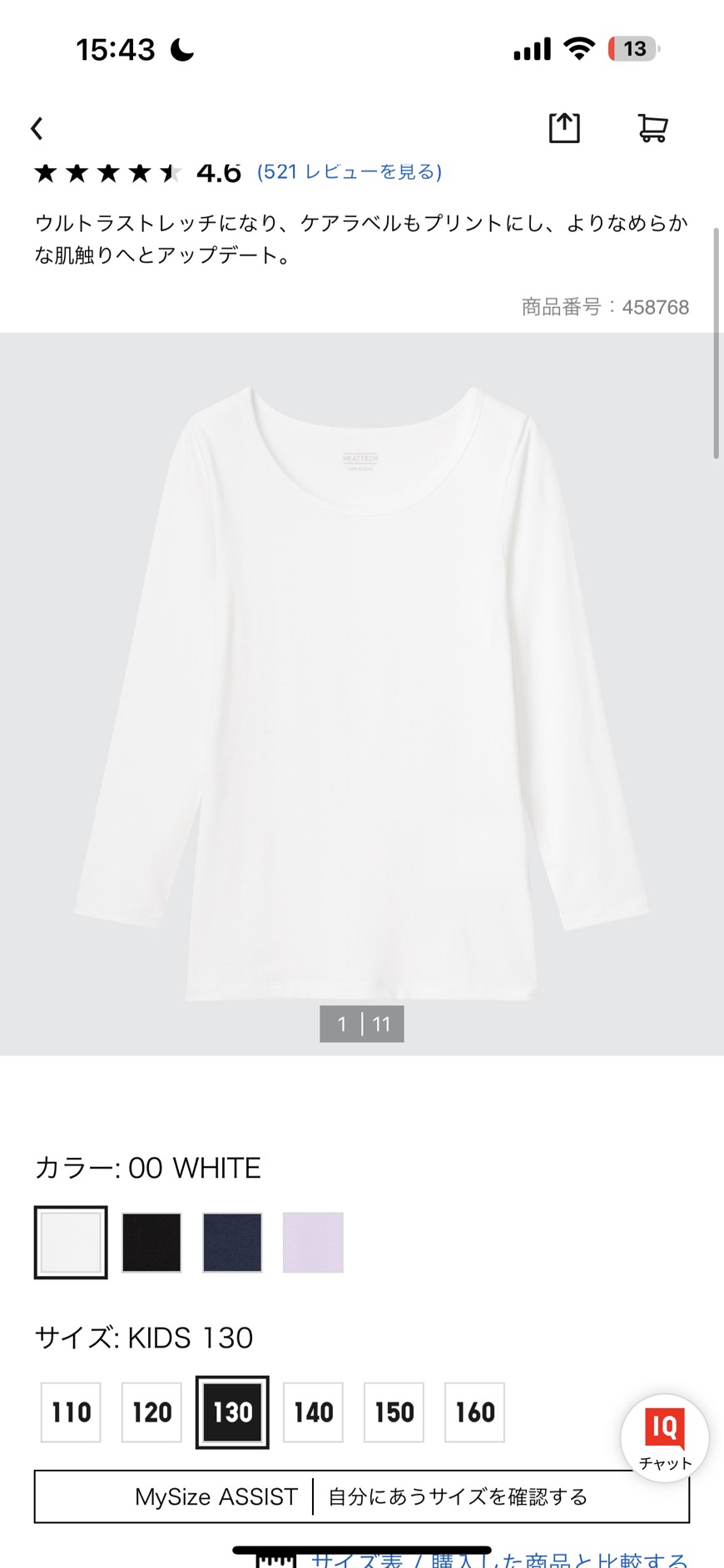The width and height of the screenshot is (724, 1568).
Task: View the 521 reviews link
Action: (350, 171)
